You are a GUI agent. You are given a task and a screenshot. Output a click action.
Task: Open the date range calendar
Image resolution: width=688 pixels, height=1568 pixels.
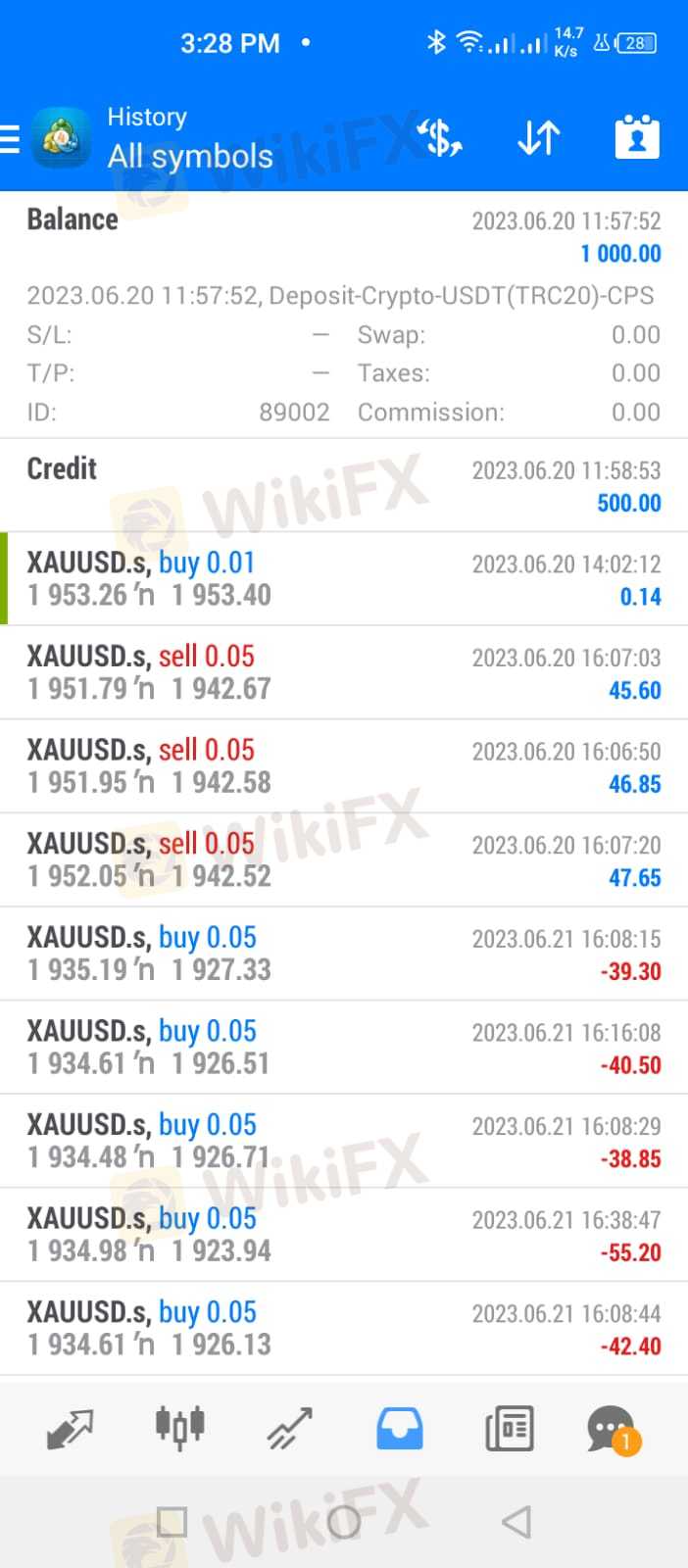pos(636,138)
